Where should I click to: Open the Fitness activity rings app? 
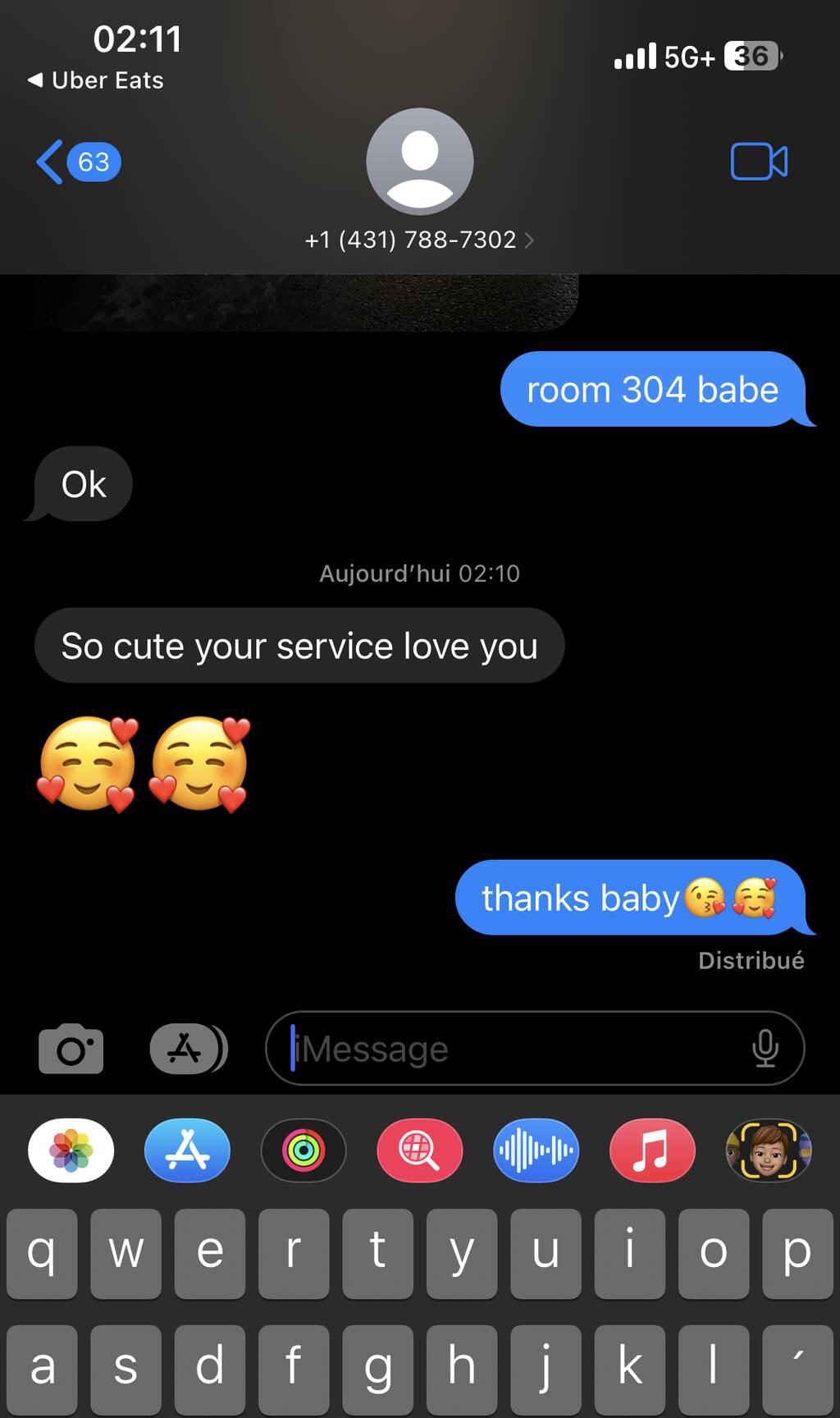pos(304,1150)
